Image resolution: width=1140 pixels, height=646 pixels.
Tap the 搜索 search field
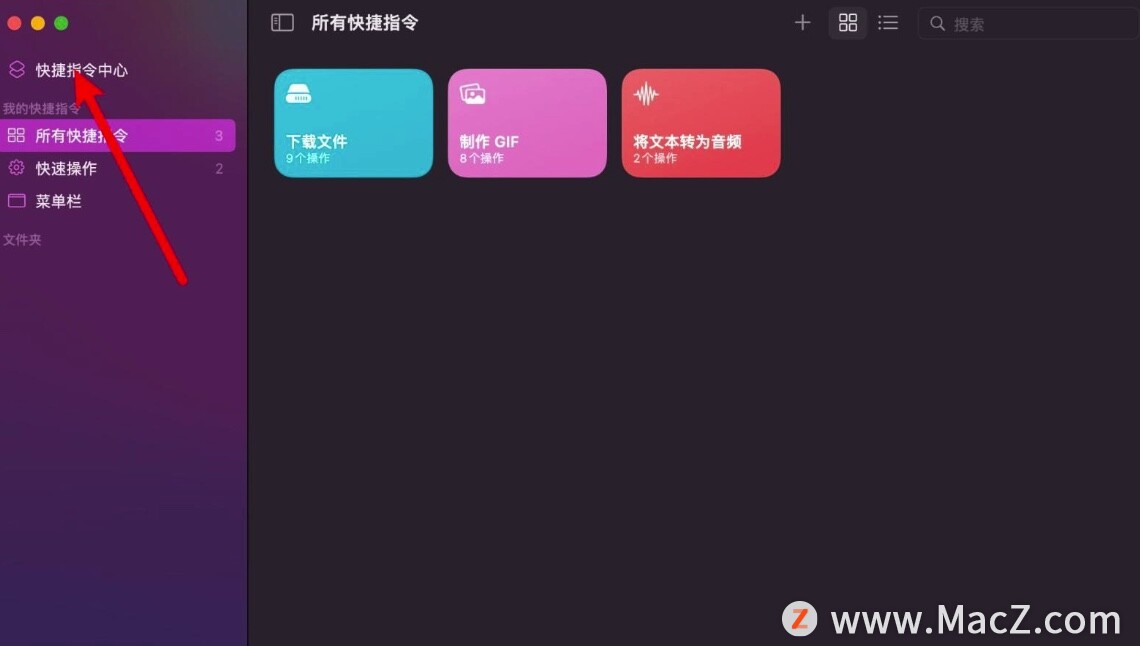pyautogui.click(x=1030, y=23)
